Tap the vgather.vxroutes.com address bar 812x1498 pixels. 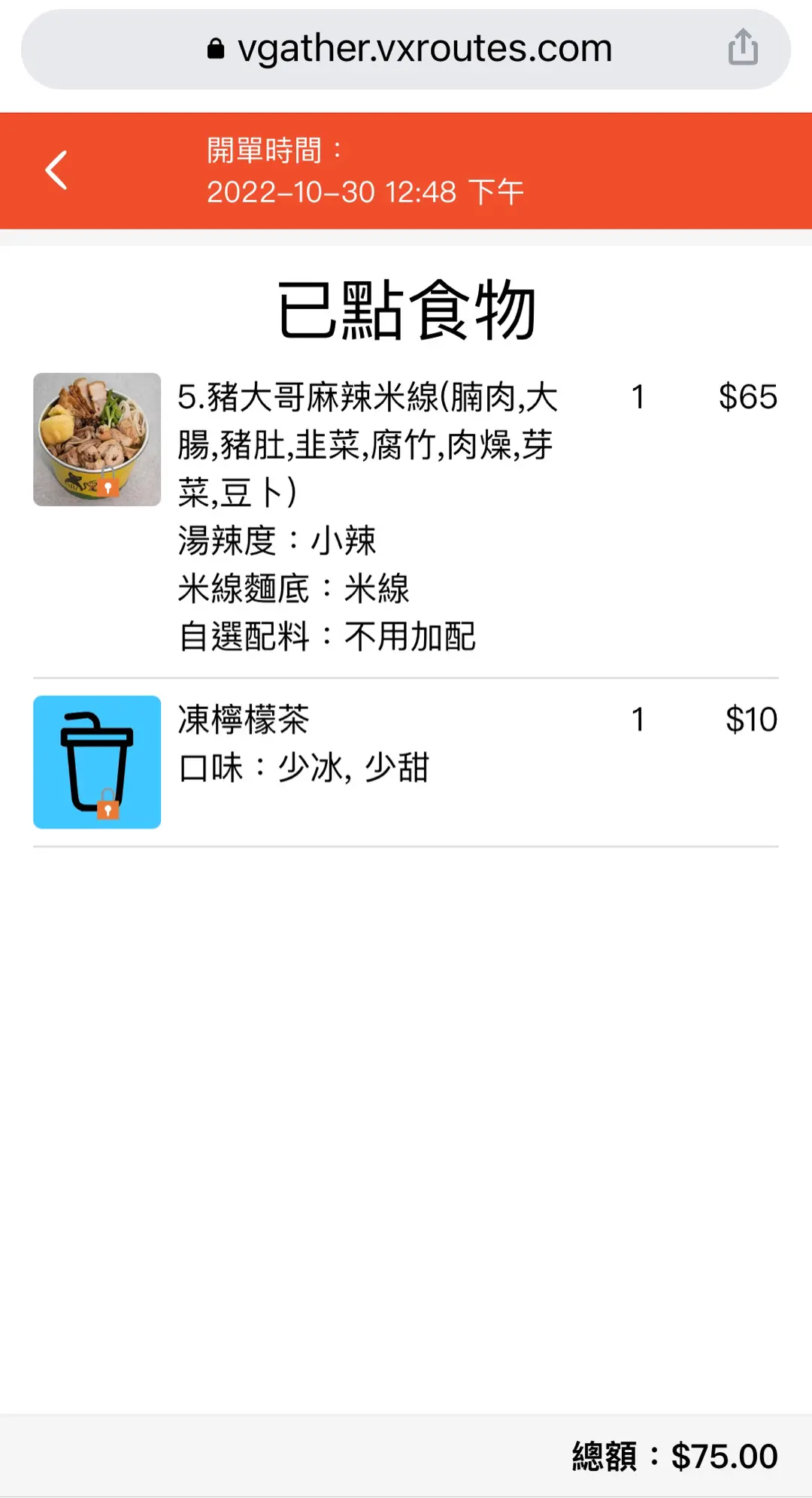pyautogui.click(x=409, y=50)
